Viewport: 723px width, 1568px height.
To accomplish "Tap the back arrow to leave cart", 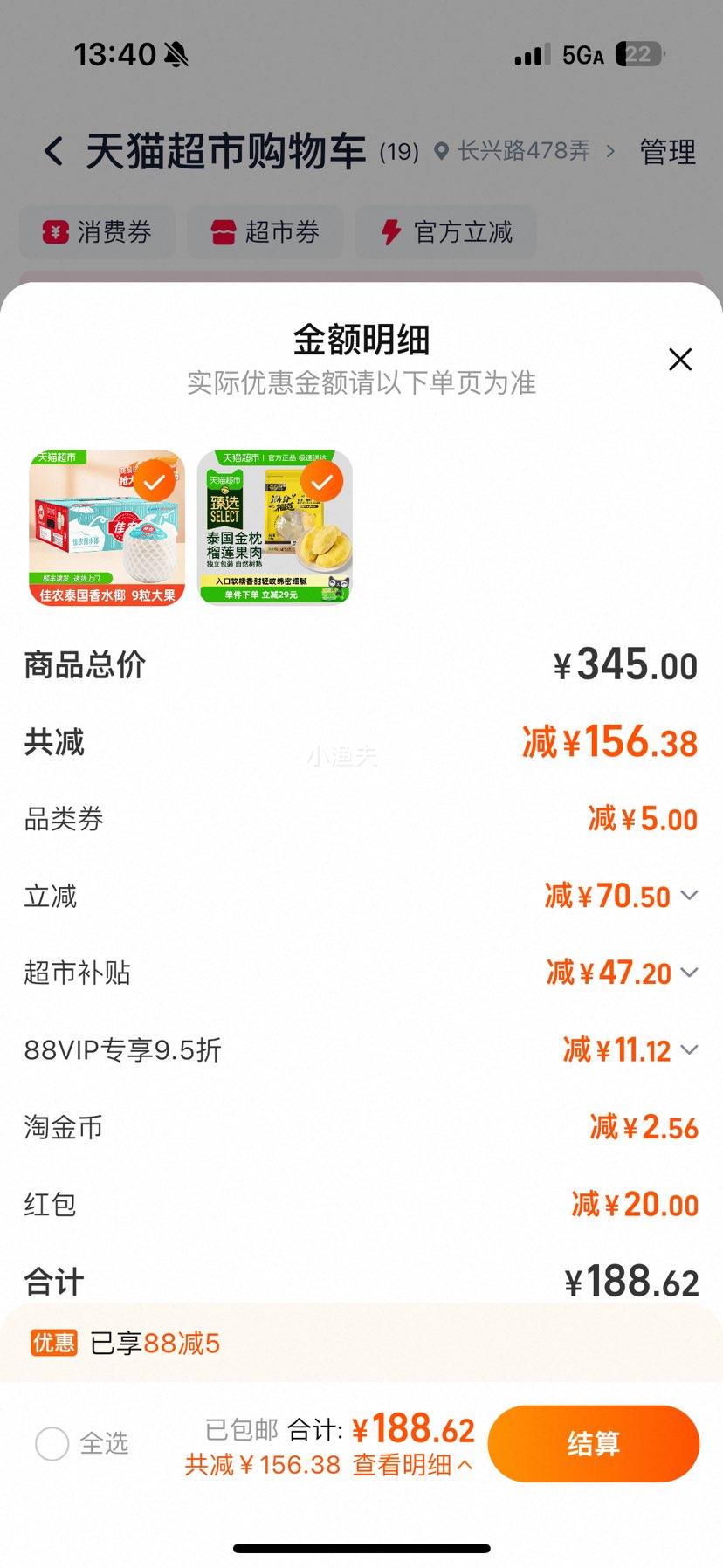I will point(54,150).
